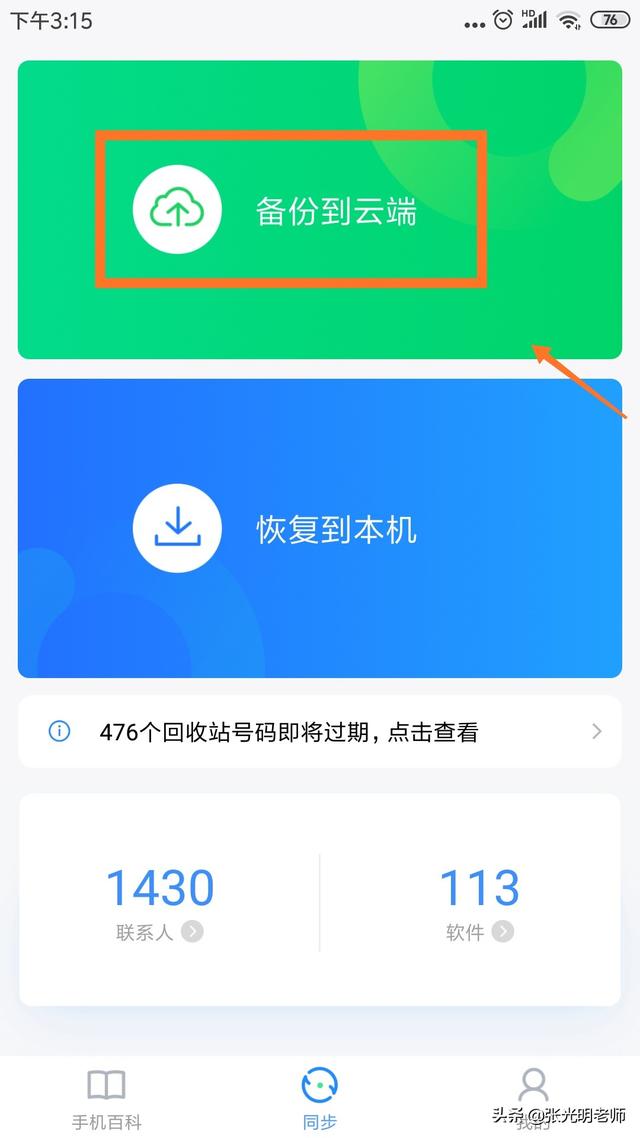This screenshot has width=640, height=1138.
Task: Tap the 备份到云端 card
Action: coord(320,210)
